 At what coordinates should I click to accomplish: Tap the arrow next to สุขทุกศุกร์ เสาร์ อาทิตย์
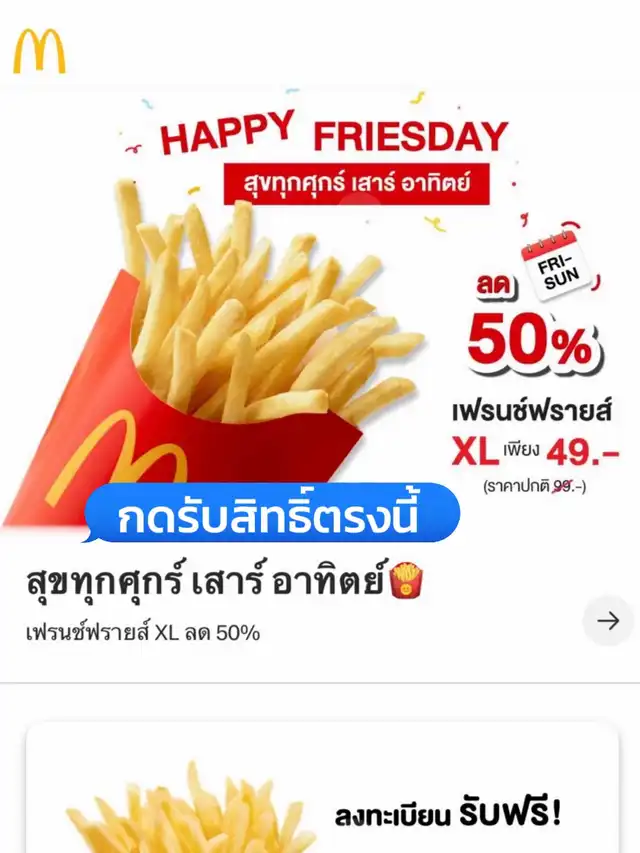[607, 621]
